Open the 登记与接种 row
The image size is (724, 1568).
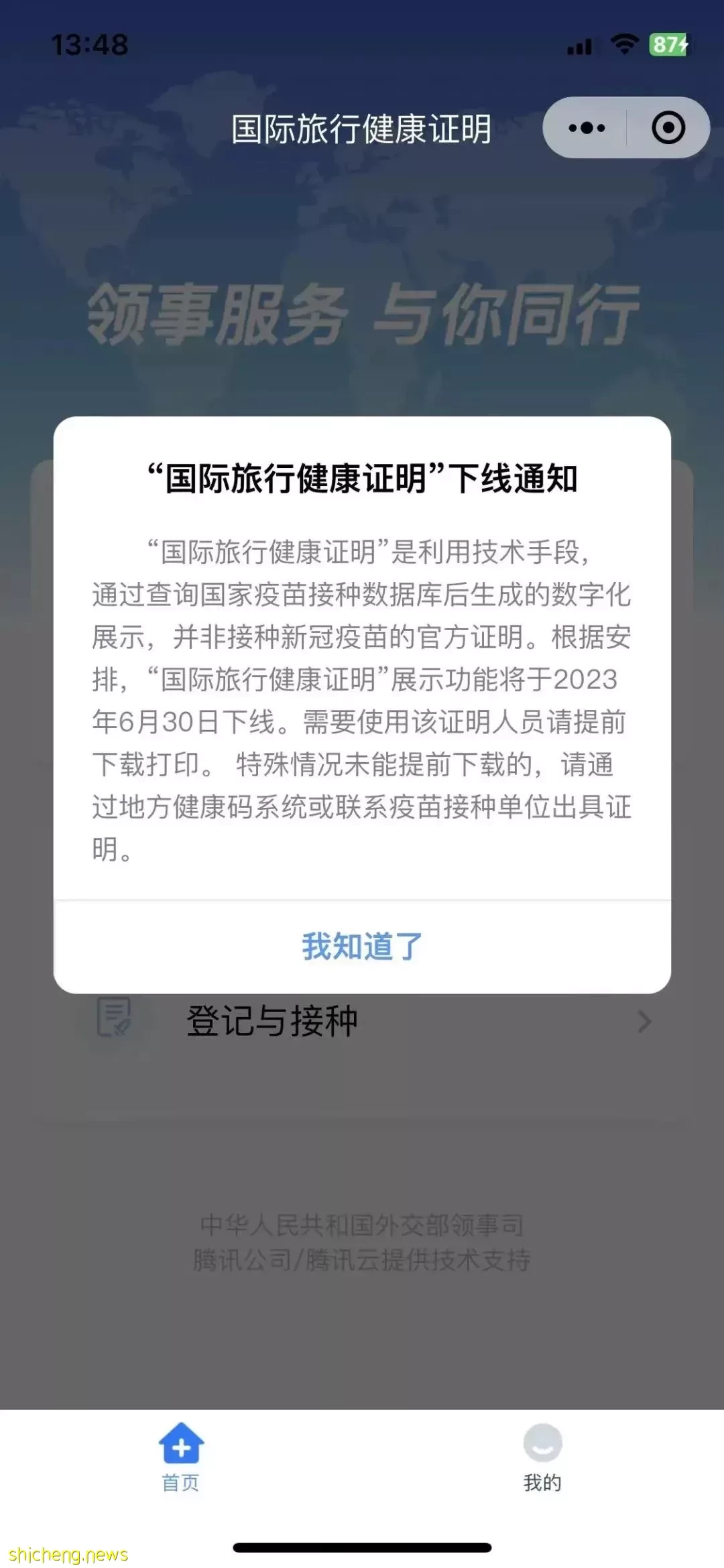362,1021
